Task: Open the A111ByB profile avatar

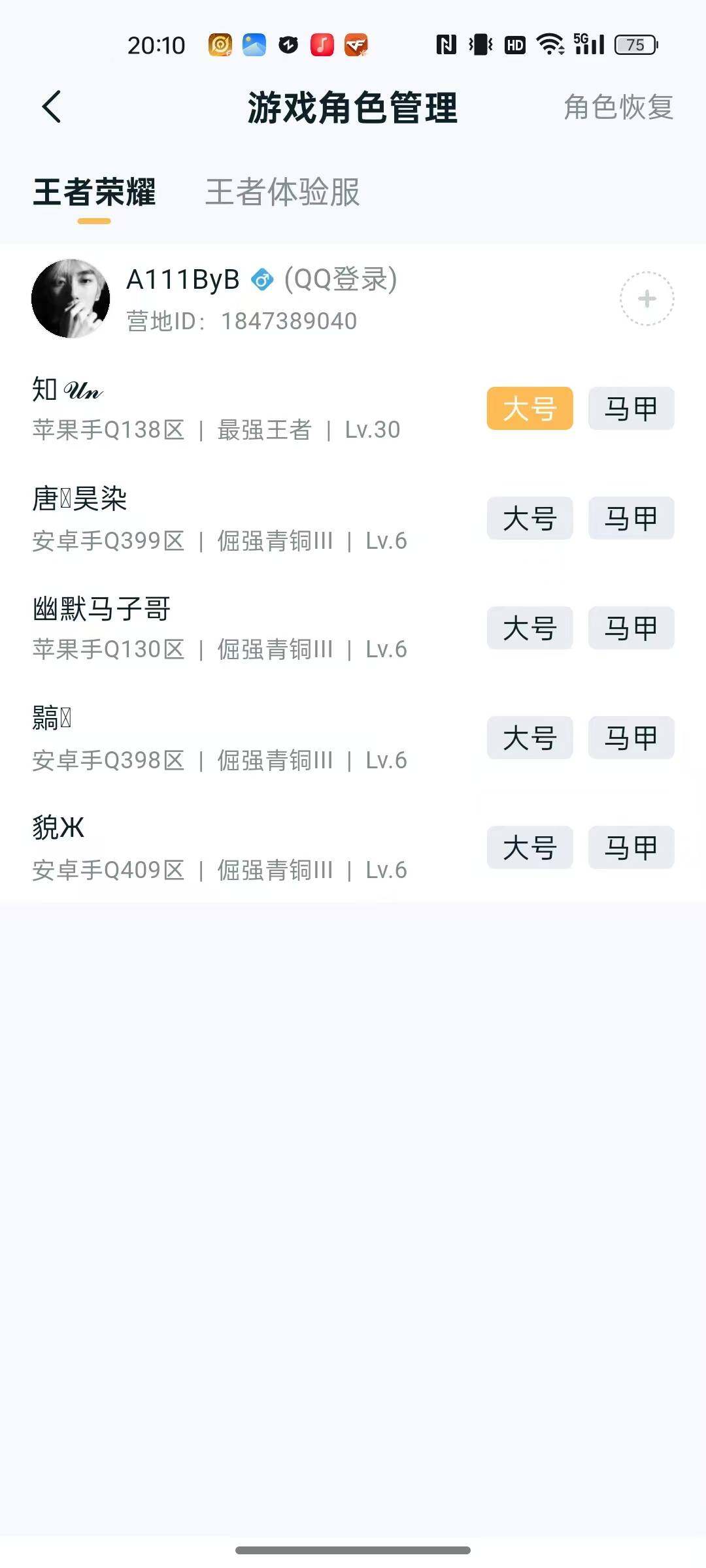Action: tap(71, 297)
